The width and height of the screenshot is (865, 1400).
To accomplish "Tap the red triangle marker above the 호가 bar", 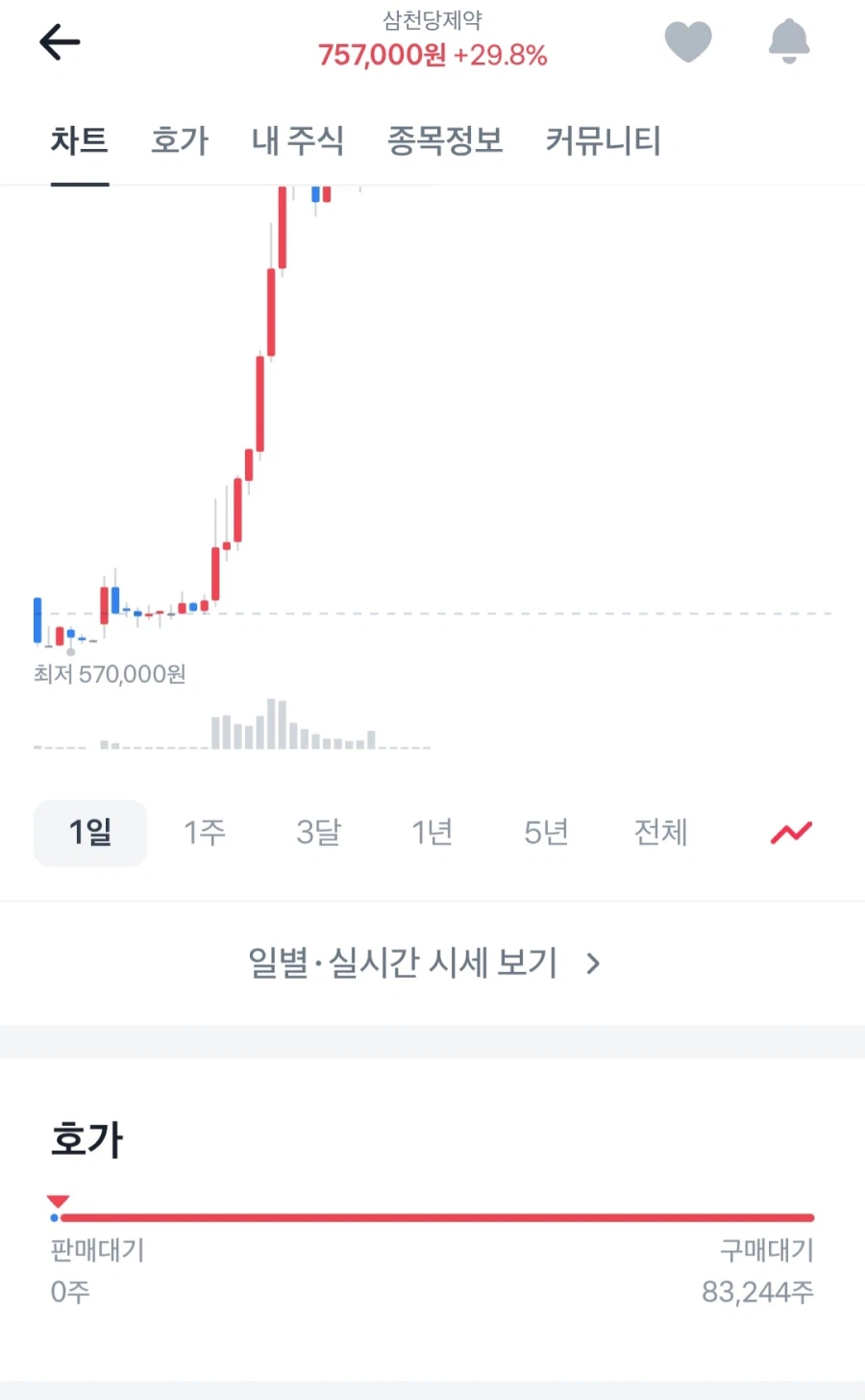I will click(x=58, y=1200).
